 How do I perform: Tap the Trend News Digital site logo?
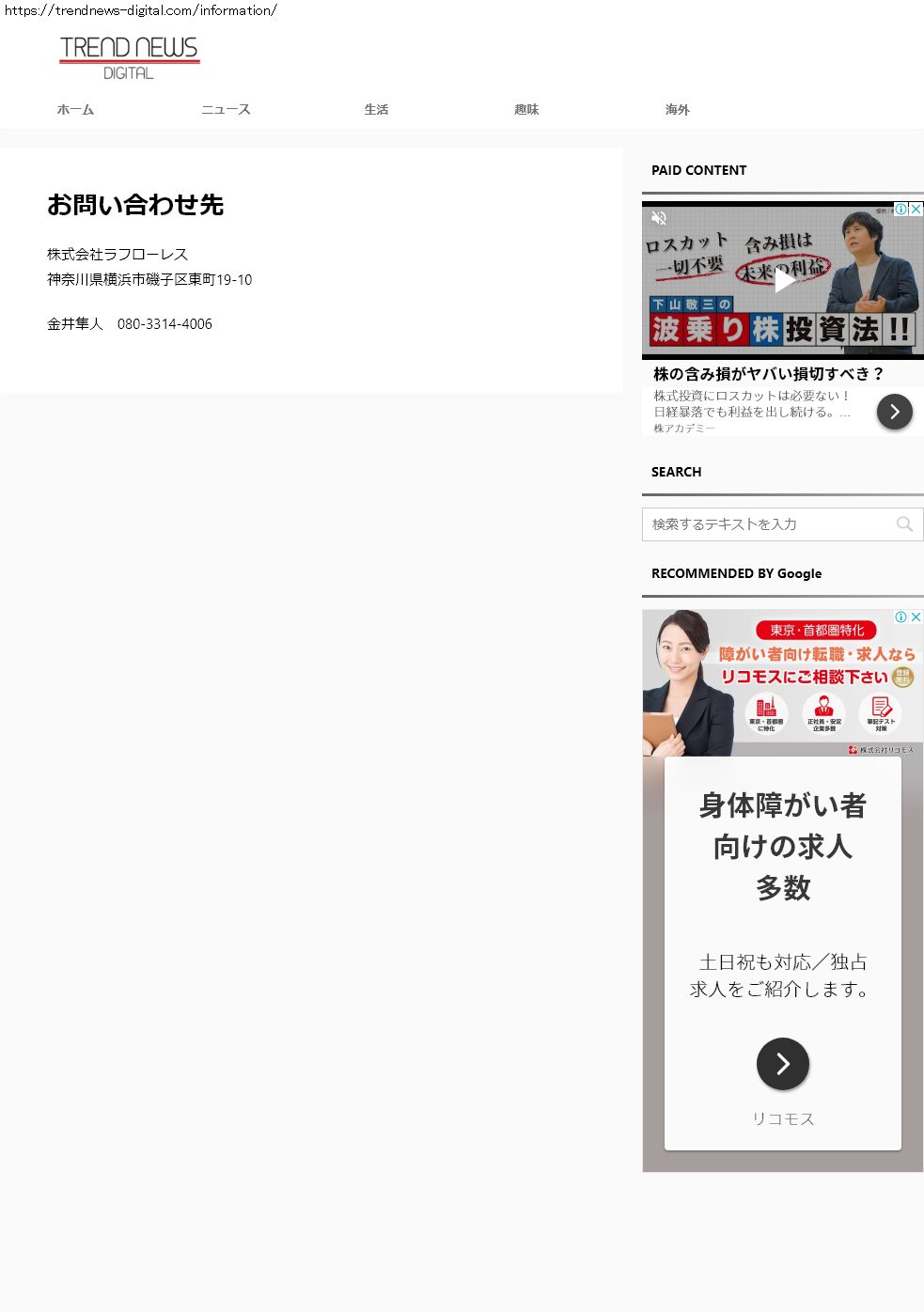pyautogui.click(x=129, y=57)
